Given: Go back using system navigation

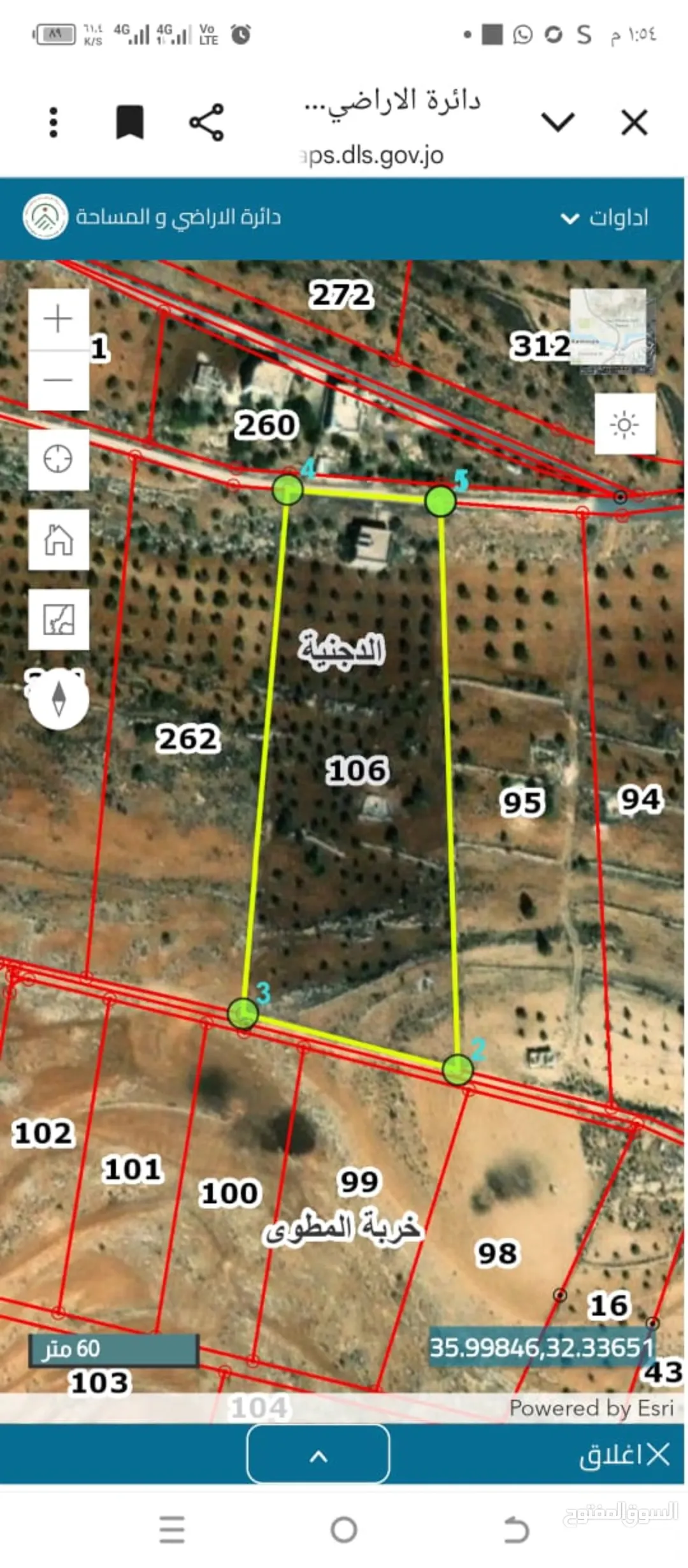Looking at the screenshot, I should click(x=516, y=1529).
